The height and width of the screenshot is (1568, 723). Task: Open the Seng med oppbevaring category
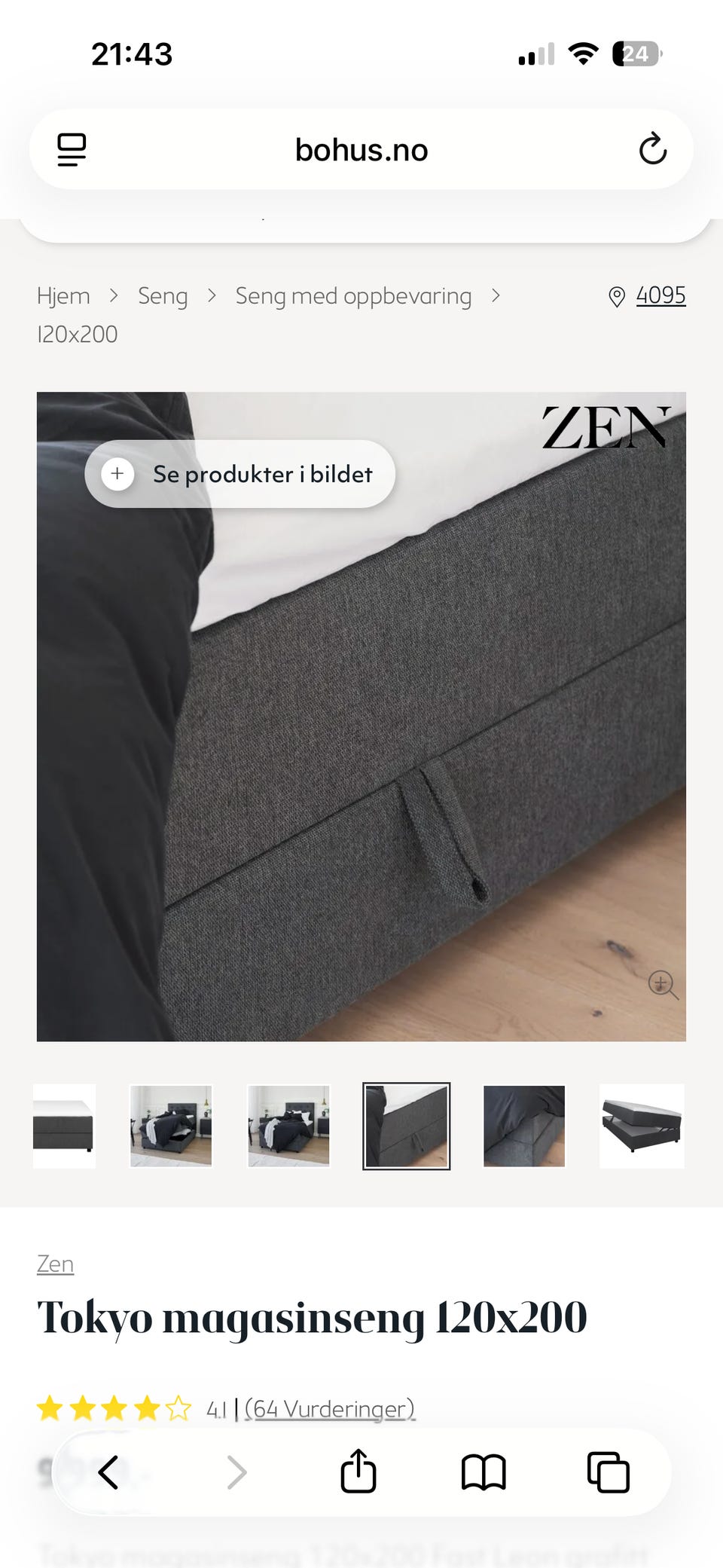tap(352, 295)
